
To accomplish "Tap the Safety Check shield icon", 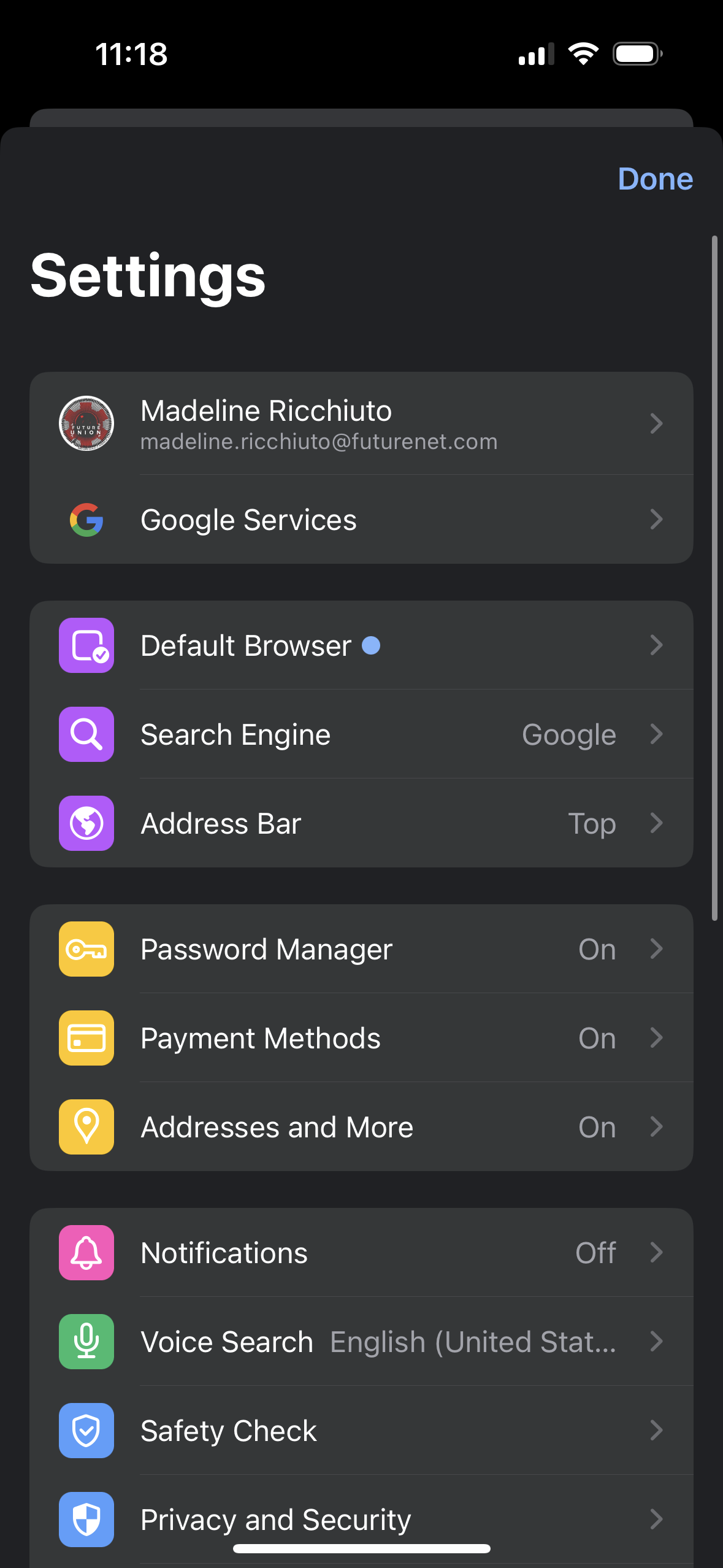I will 86,1431.
